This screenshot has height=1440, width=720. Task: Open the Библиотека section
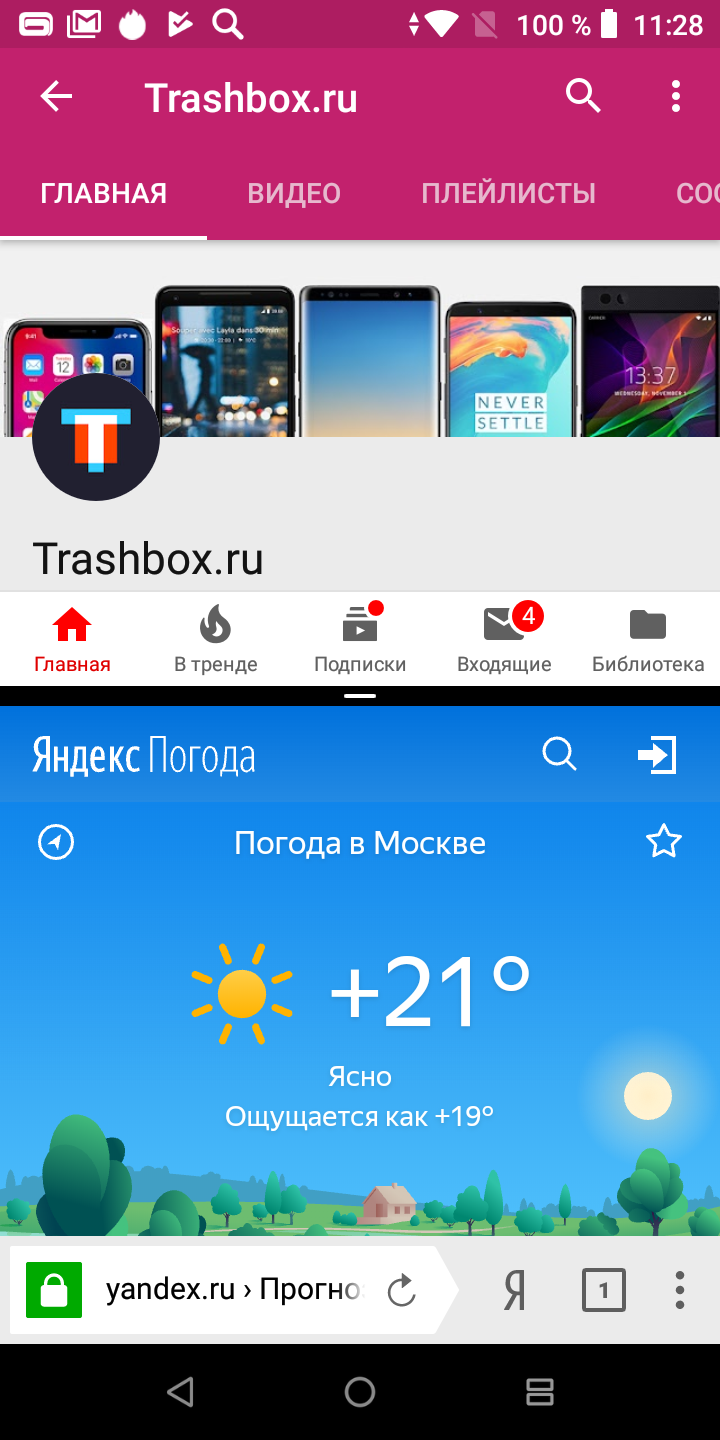[648, 640]
